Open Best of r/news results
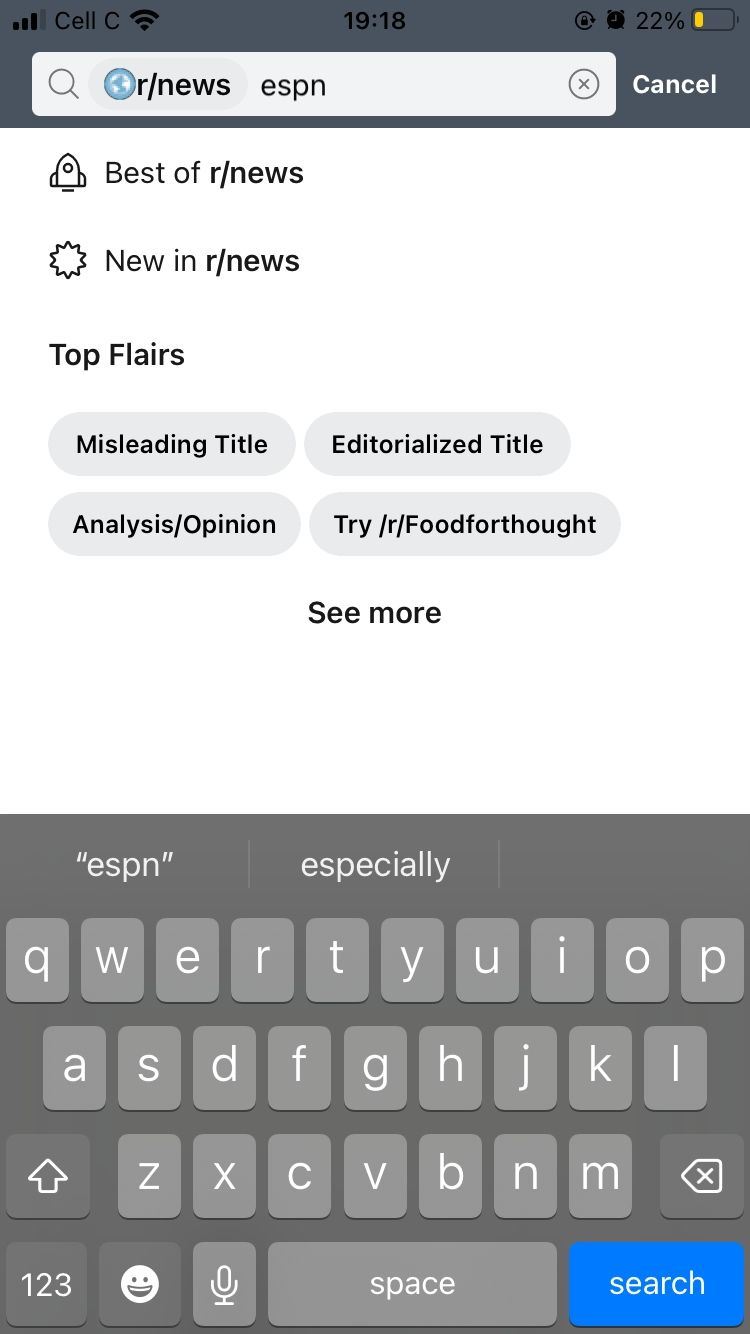The image size is (750, 1334). [x=203, y=172]
